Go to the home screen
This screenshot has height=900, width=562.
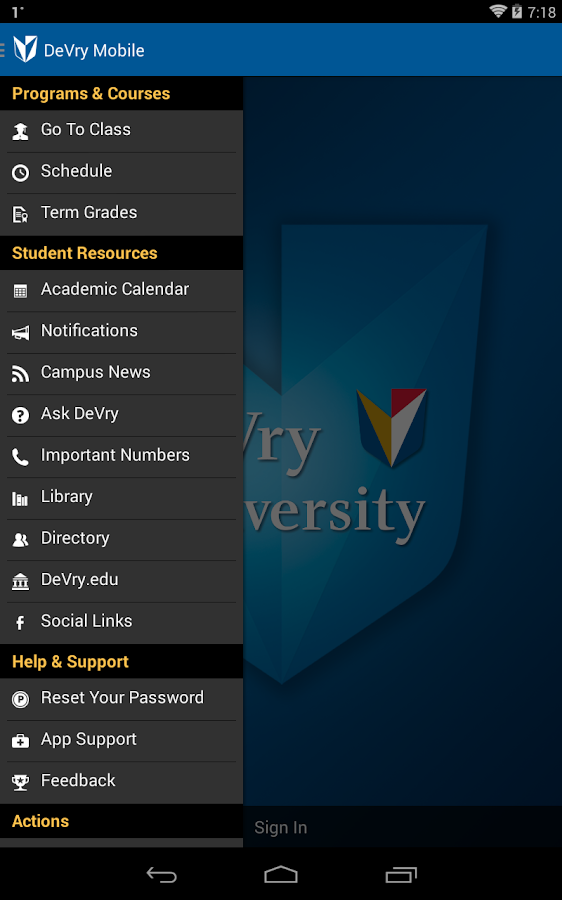[281, 874]
